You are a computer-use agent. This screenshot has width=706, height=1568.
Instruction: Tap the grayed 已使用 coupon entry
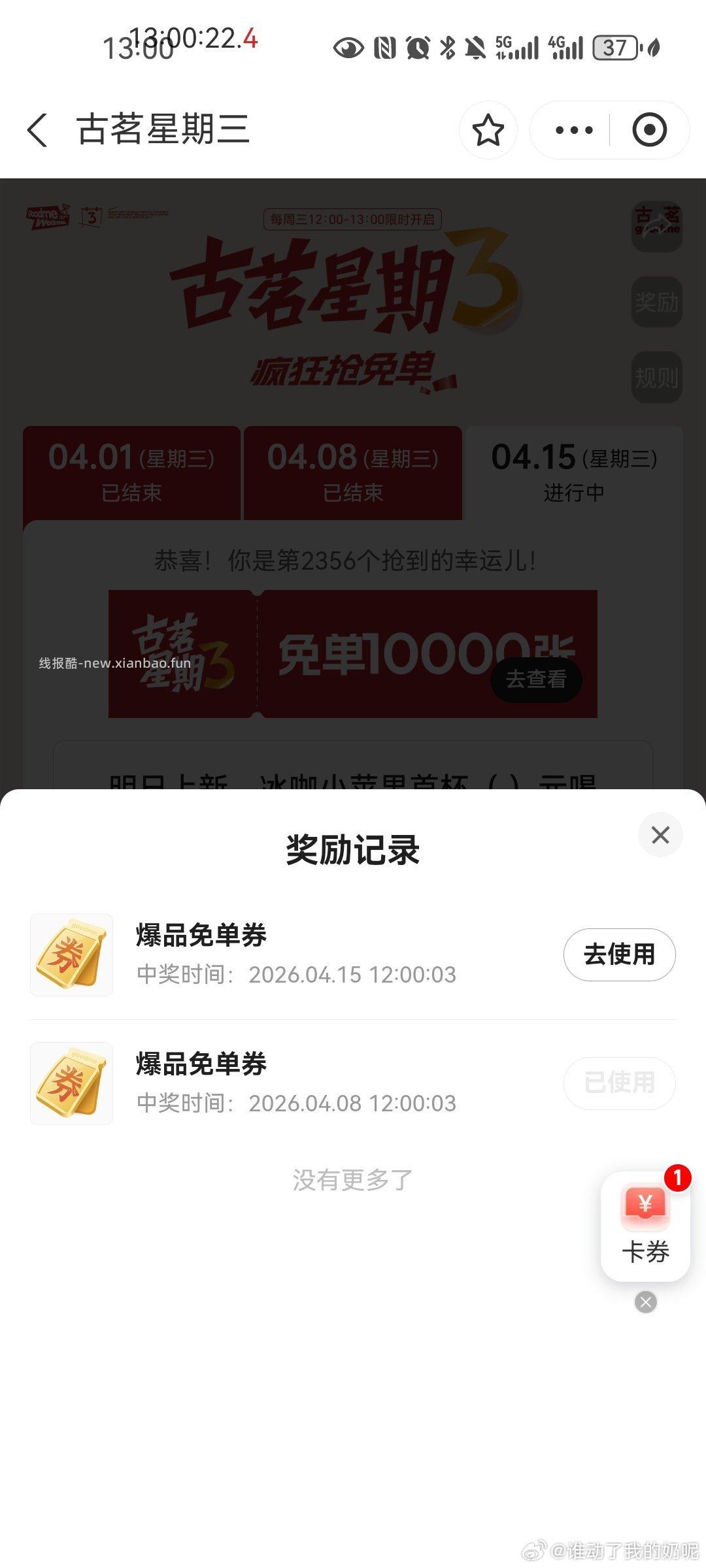point(618,1083)
